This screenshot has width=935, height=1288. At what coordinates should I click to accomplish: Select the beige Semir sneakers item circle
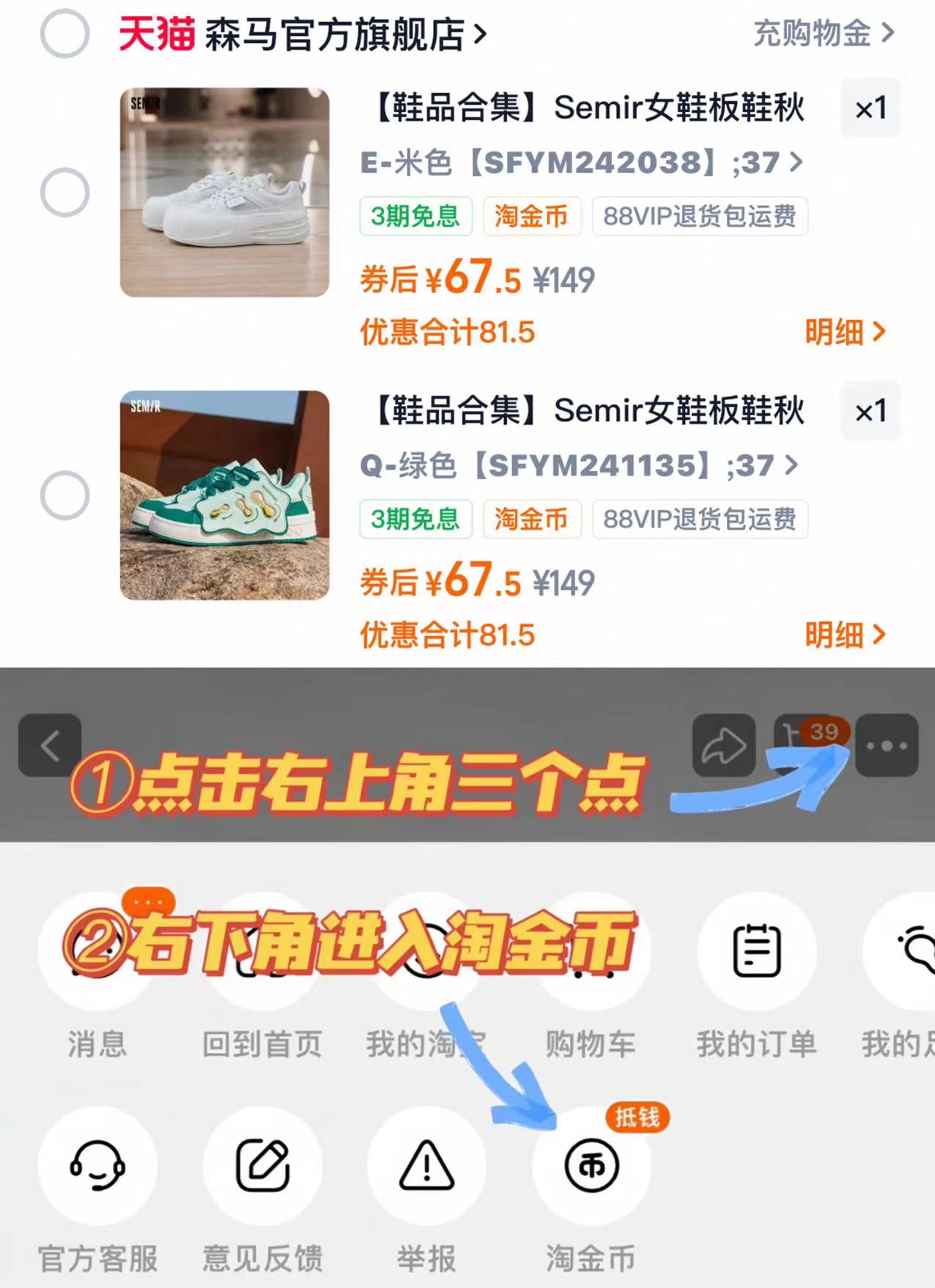pos(66,192)
